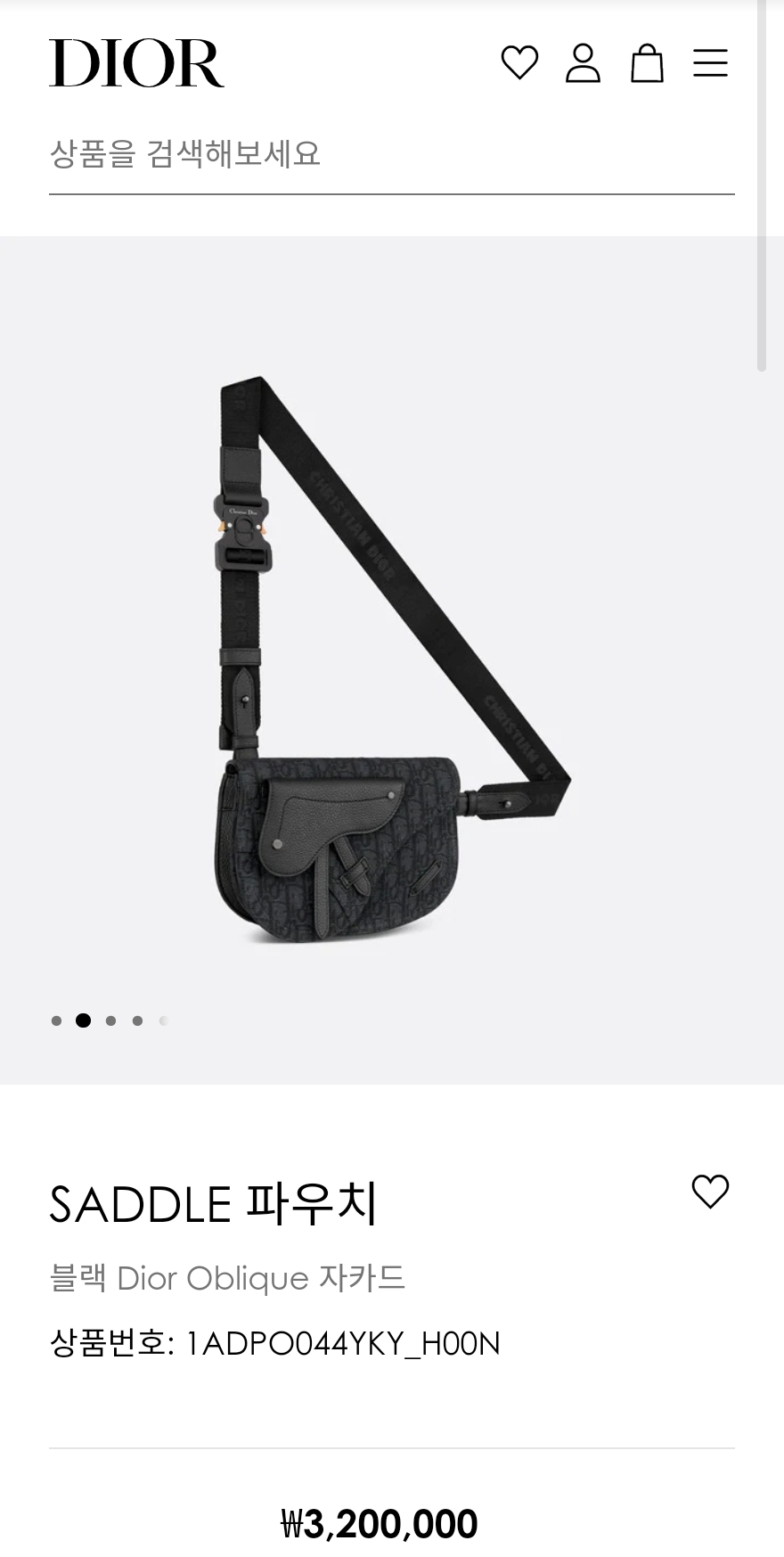Image resolution: width=784 pixels, height=1557 pixels.
Task: Open the Saddle pouch product image
Action: pos(392,660)
